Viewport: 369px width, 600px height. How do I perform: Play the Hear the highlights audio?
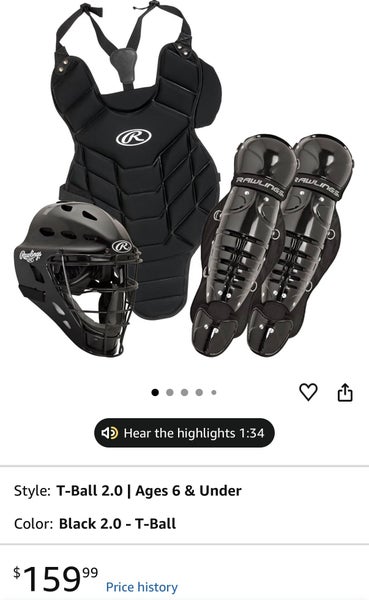pyautogui.click(x=184, y=433)
